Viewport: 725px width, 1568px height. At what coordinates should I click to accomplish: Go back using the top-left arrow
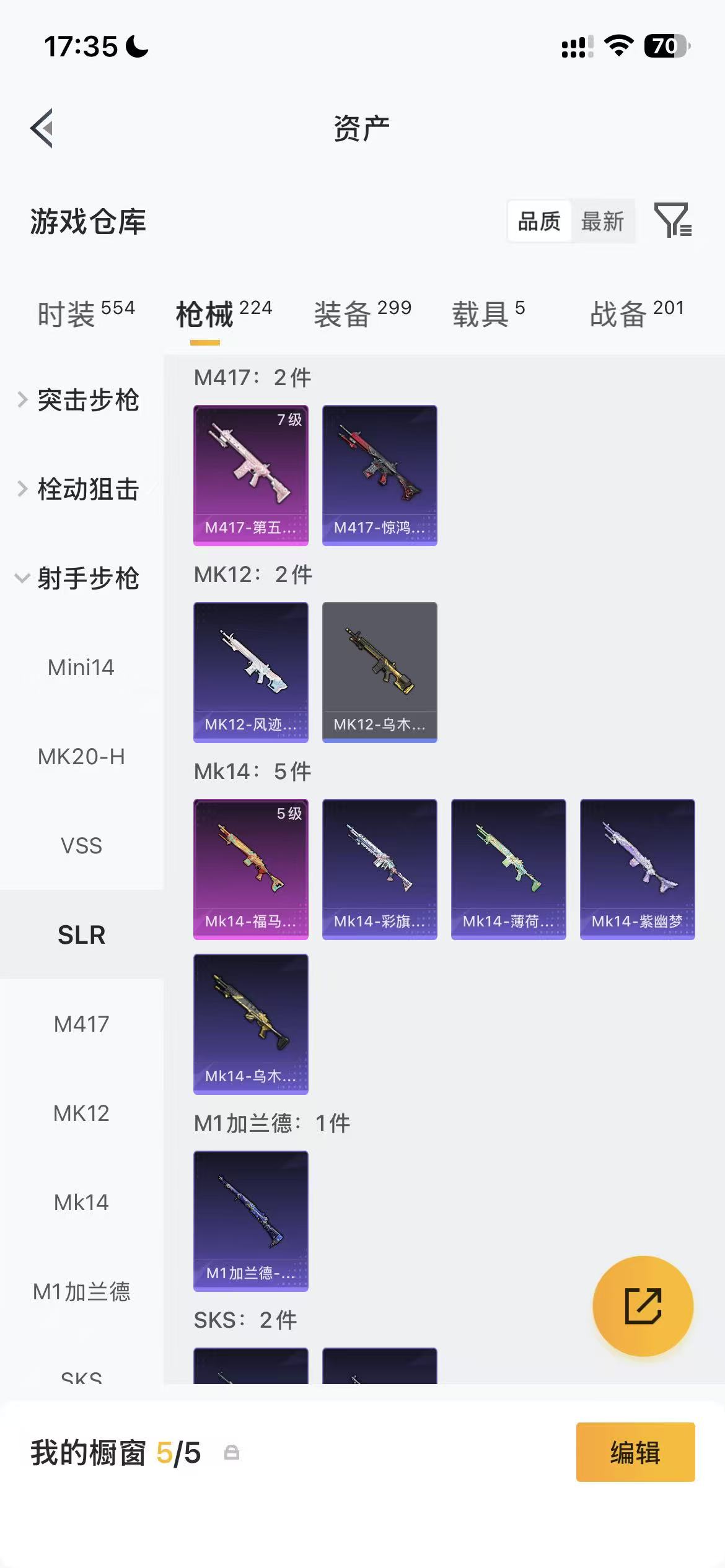click(x=42, y=129)
